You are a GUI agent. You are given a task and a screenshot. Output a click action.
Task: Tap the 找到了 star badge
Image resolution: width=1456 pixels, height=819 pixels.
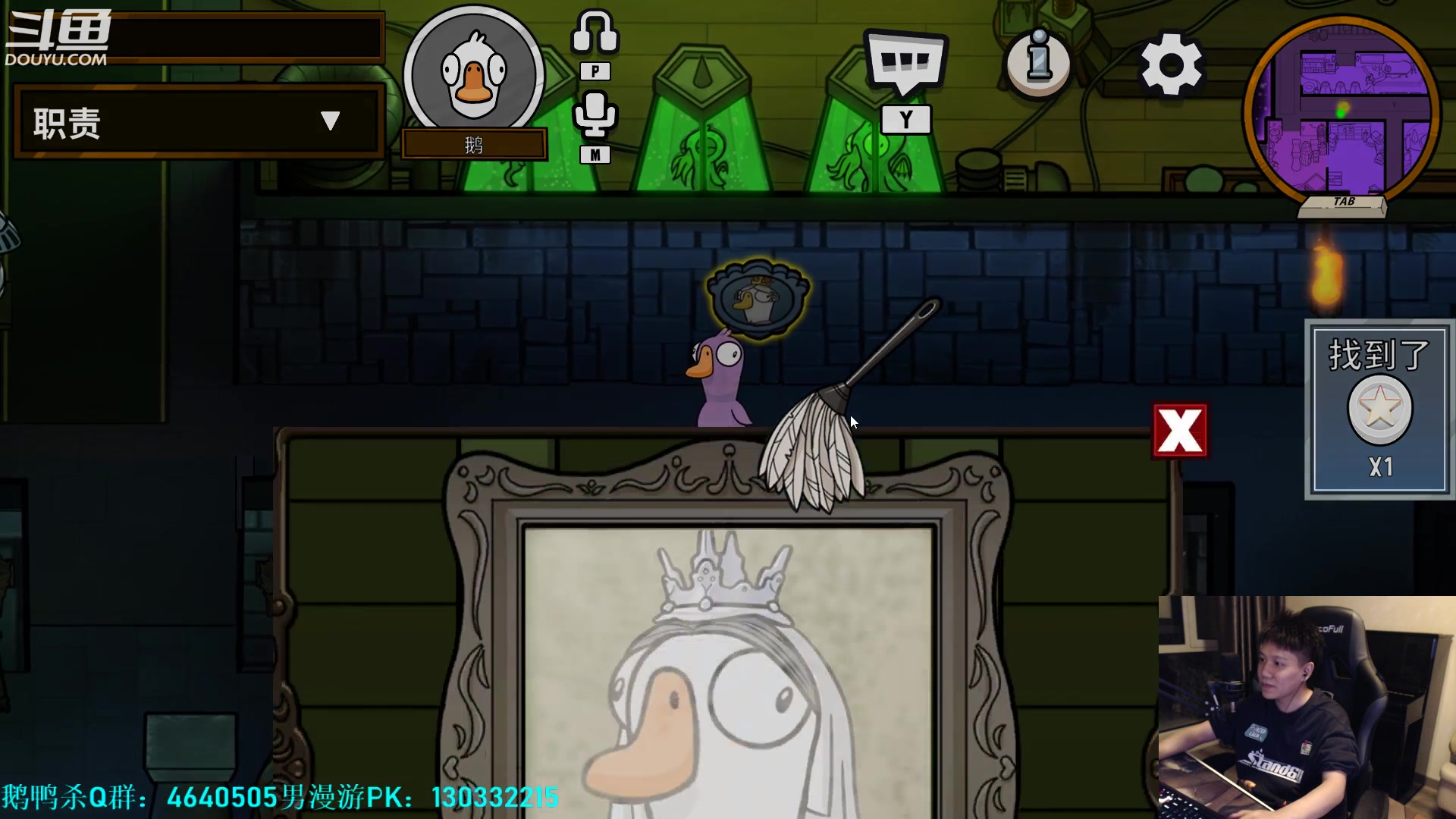tap(1379, 407)
